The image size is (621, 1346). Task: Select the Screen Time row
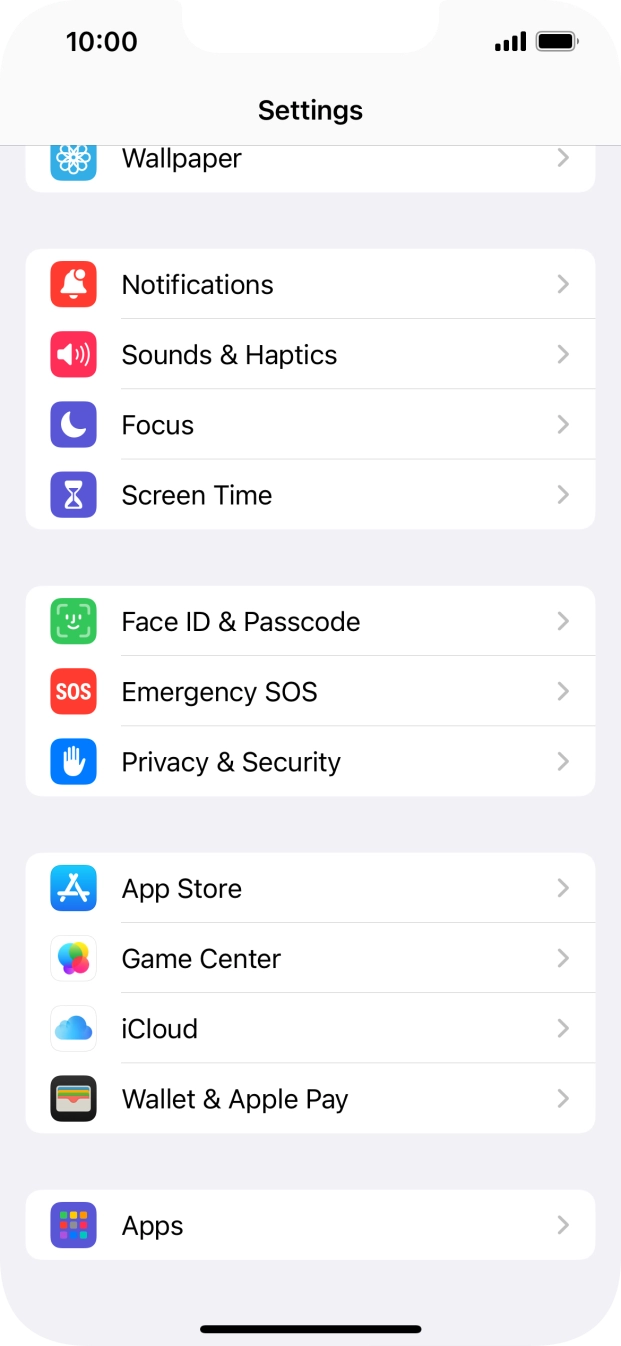tap(310, 494)
